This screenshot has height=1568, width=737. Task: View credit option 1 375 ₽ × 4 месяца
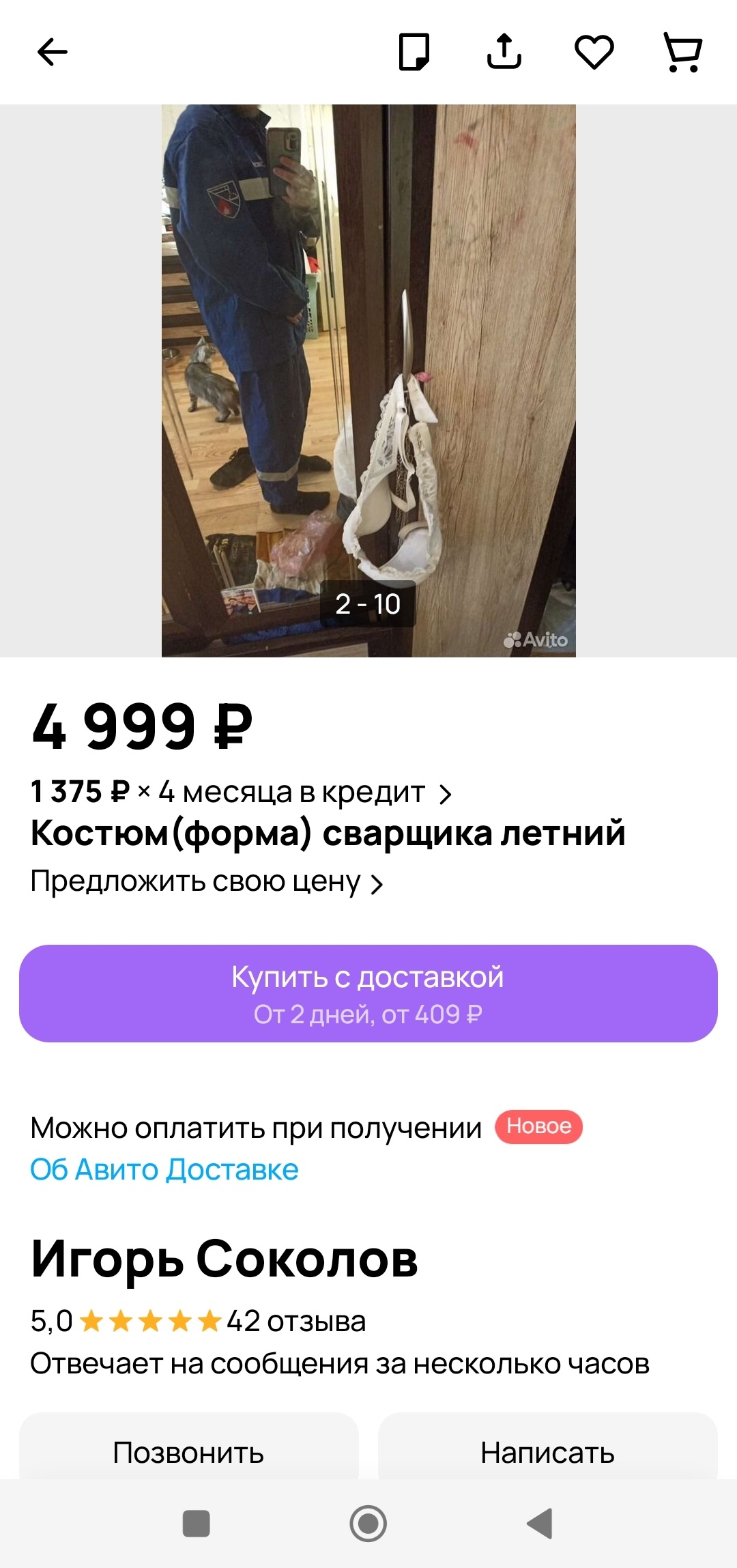tap(240, 793)
